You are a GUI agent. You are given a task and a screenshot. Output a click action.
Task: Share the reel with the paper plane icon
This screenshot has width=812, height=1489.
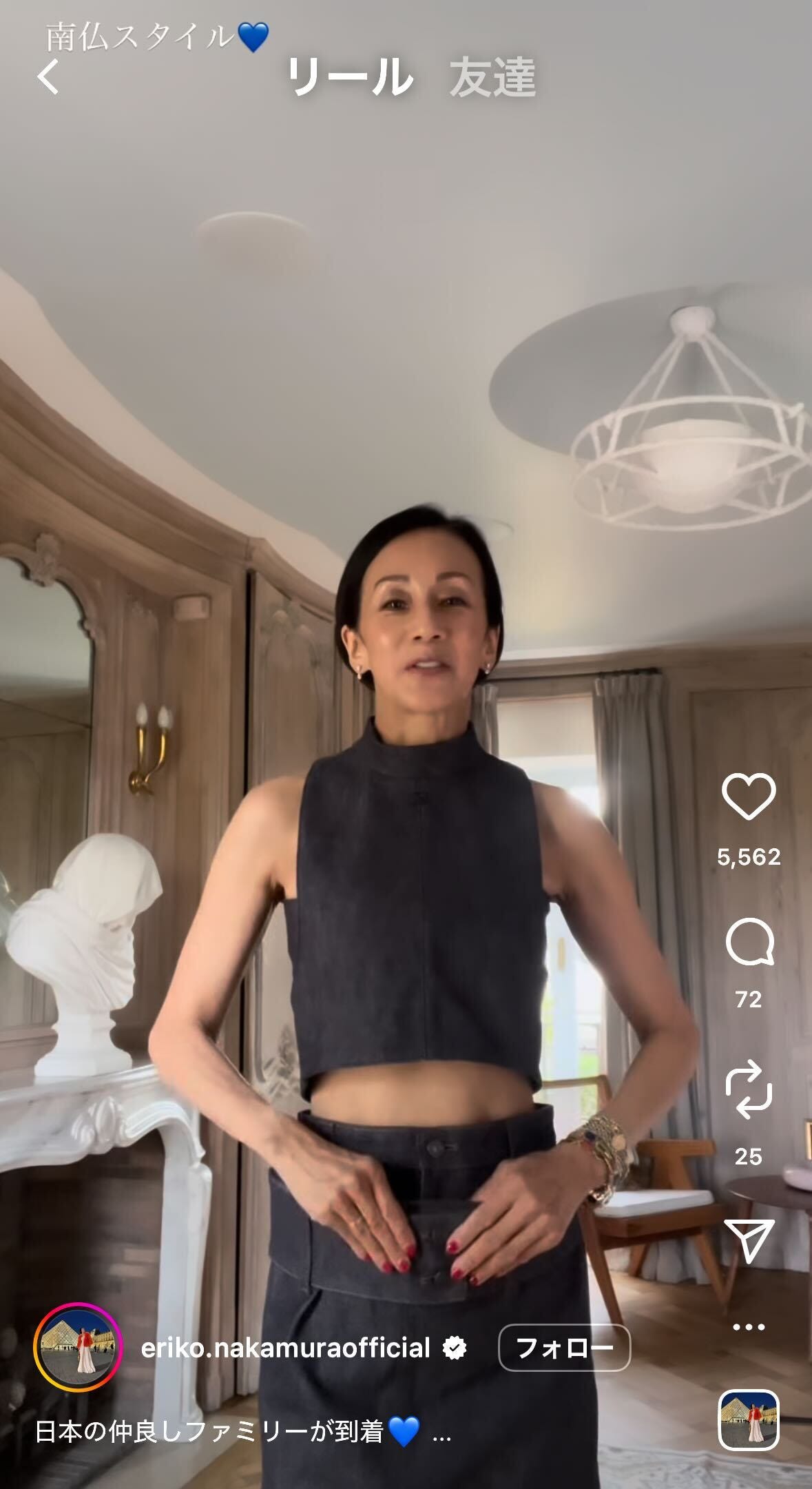749,1240
